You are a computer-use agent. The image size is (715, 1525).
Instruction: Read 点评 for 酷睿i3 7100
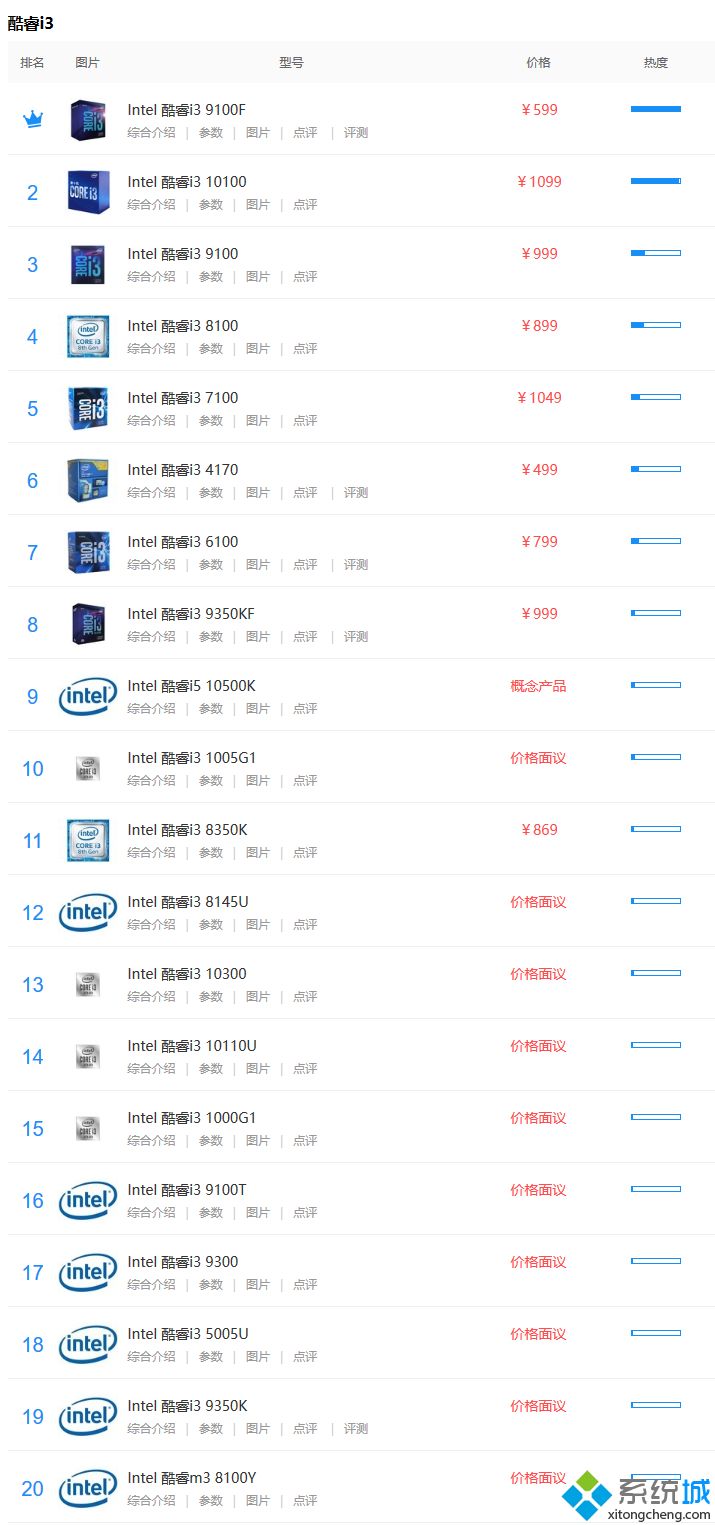[305, 421]
